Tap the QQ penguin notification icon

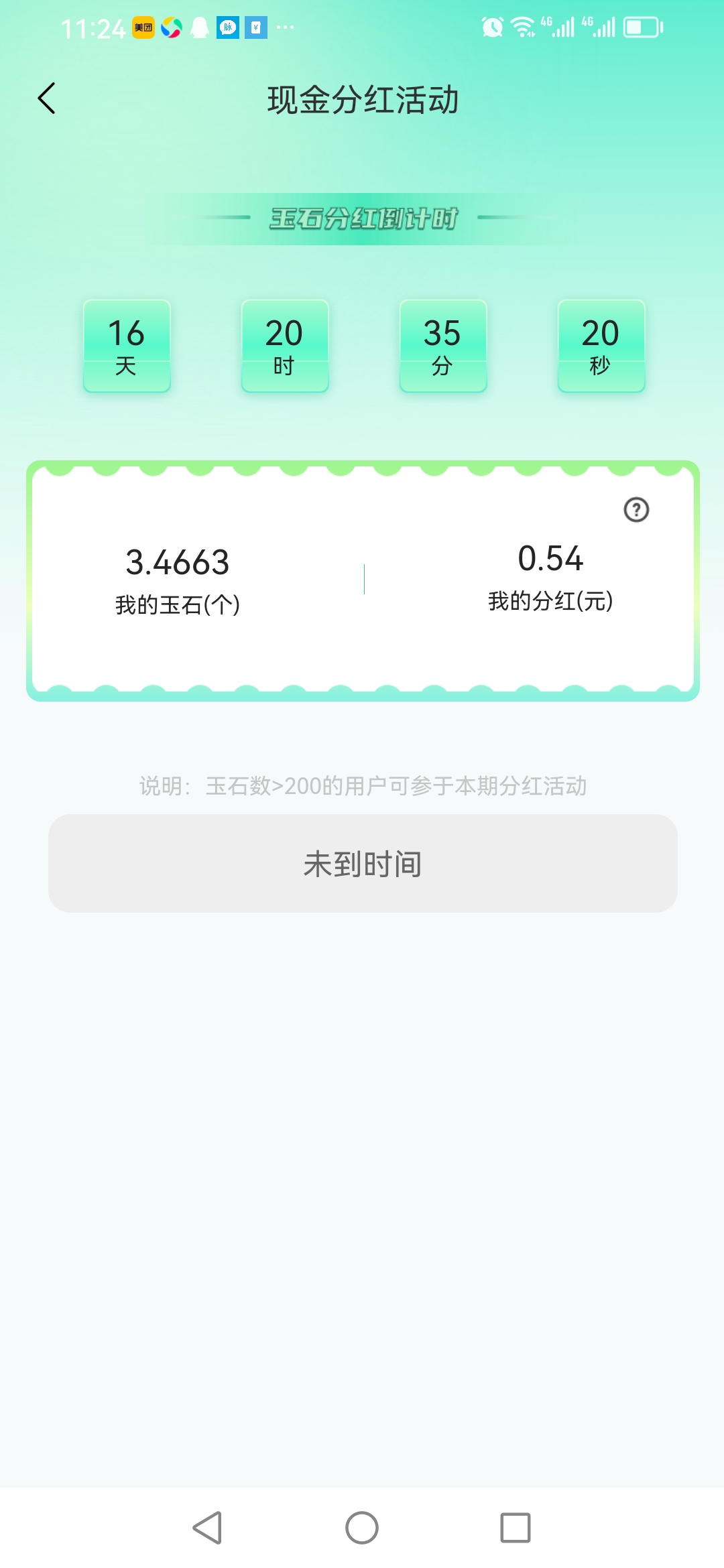[x=198, y=26]
